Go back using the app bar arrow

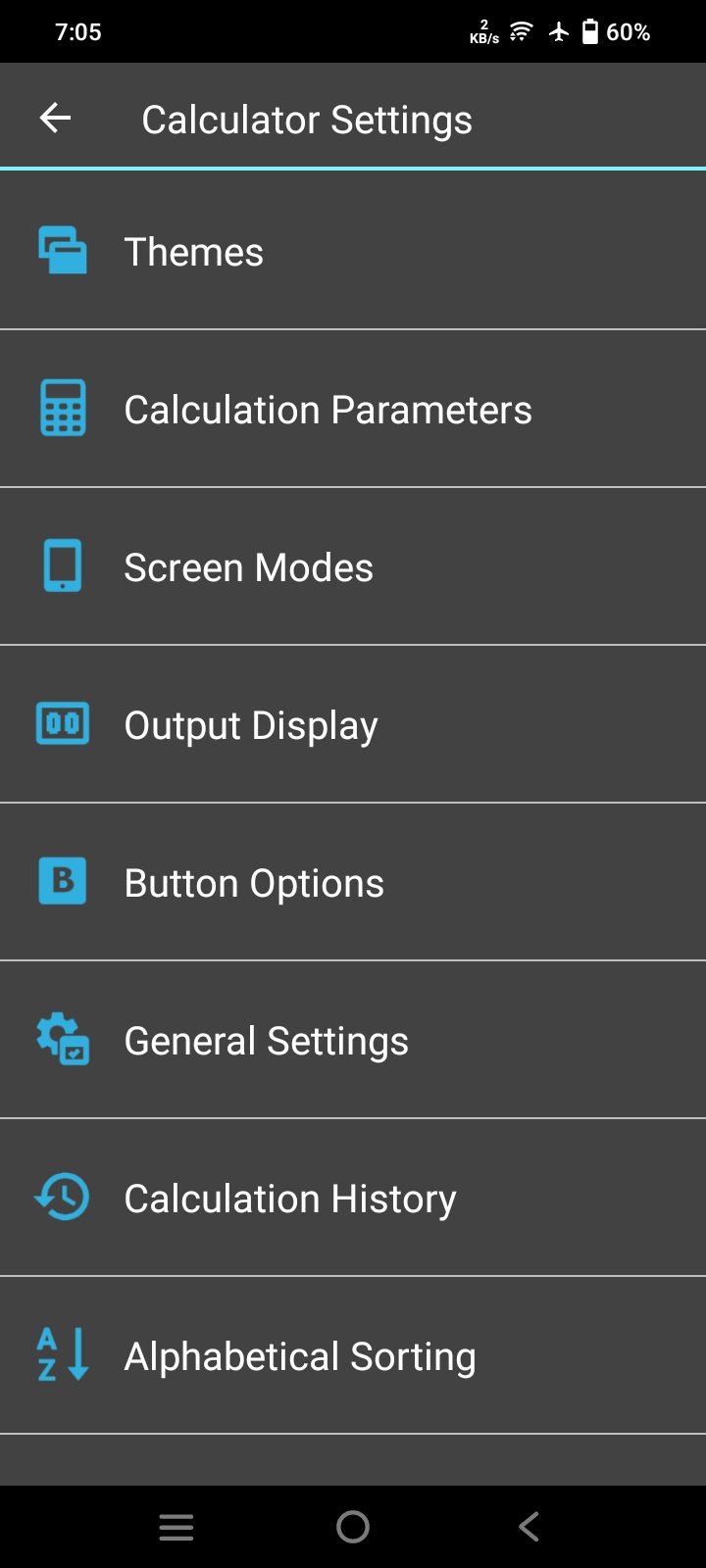coord(55,119)
